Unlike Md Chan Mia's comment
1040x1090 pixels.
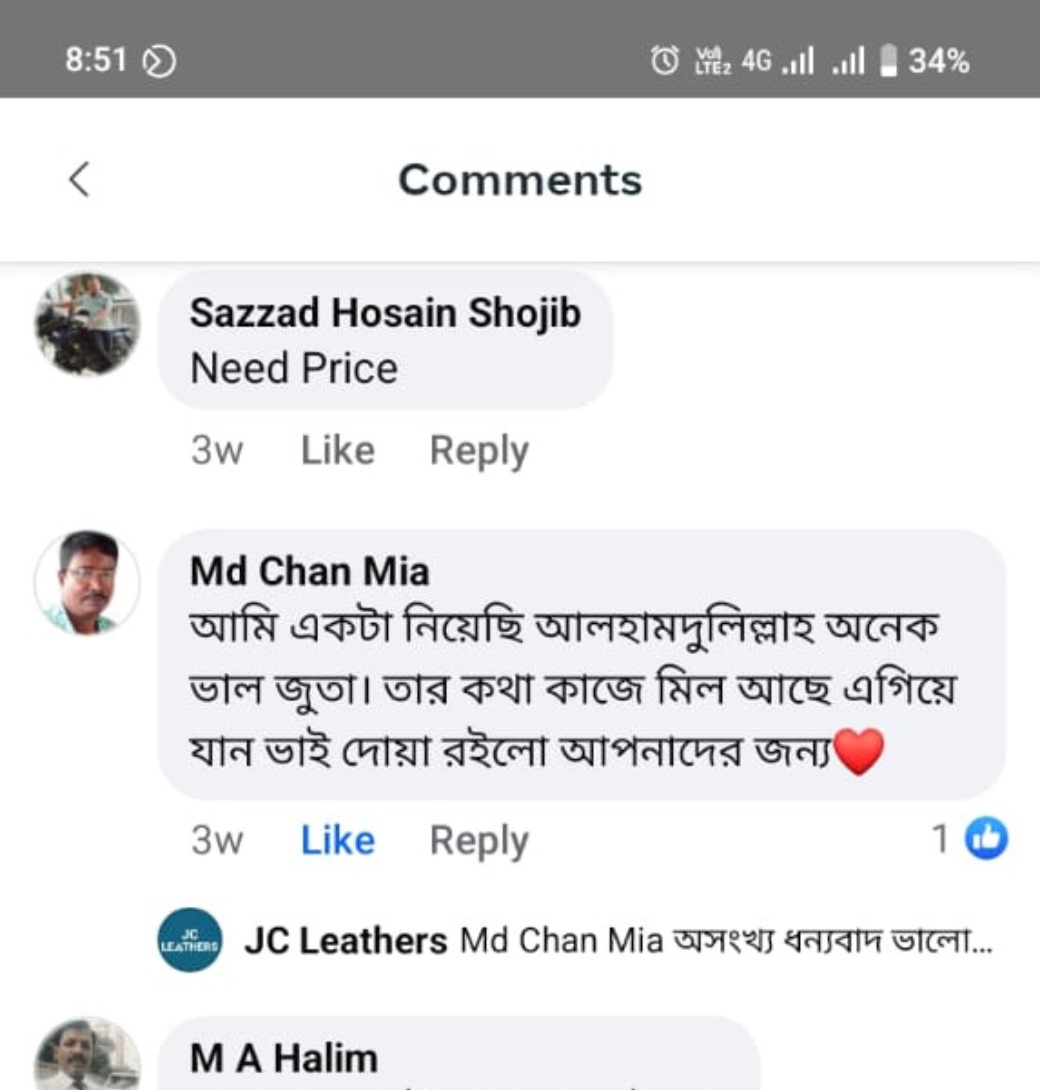tap(337, 841)
